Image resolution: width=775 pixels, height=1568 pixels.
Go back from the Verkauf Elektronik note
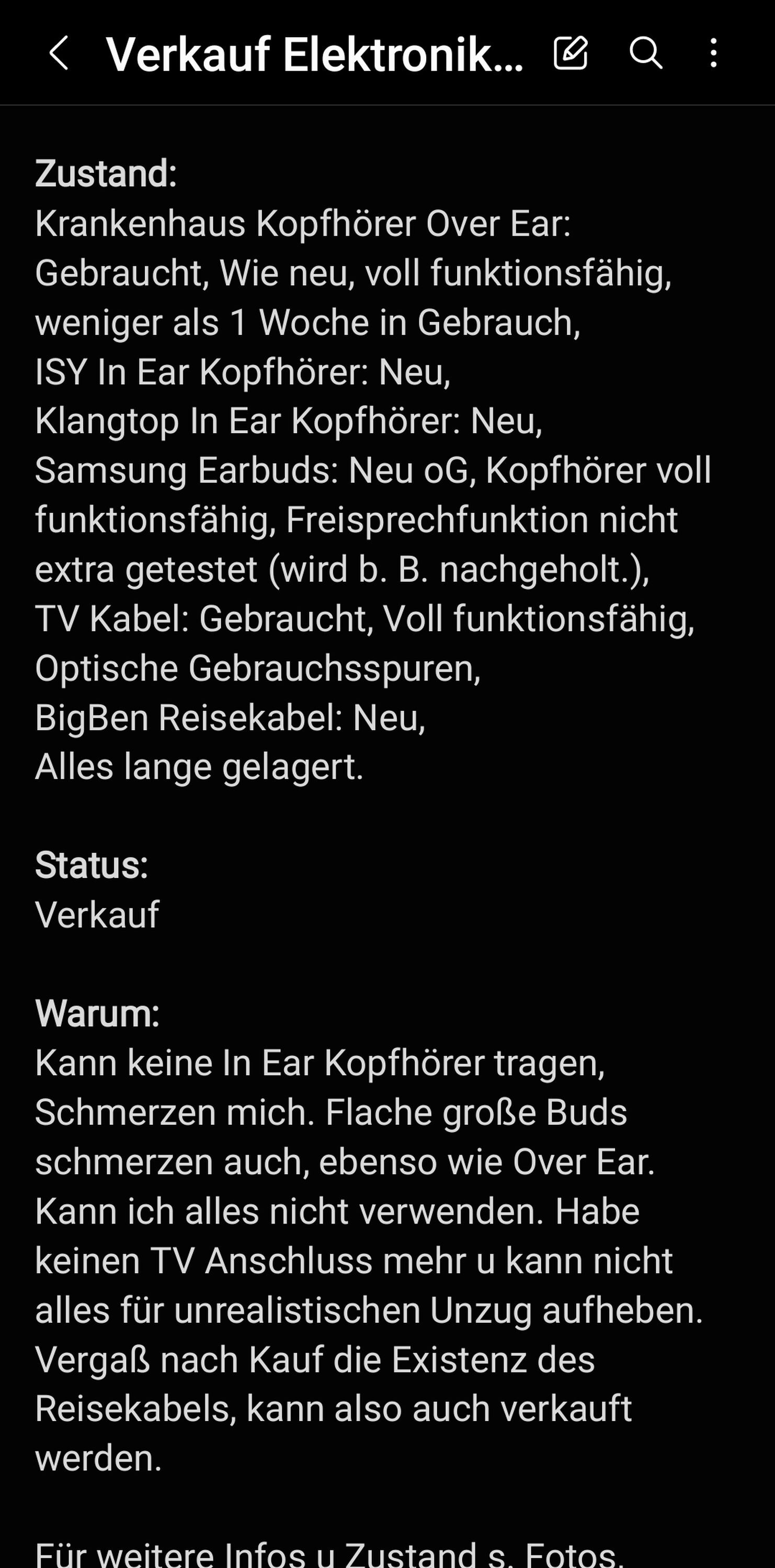tap(59, 53)
